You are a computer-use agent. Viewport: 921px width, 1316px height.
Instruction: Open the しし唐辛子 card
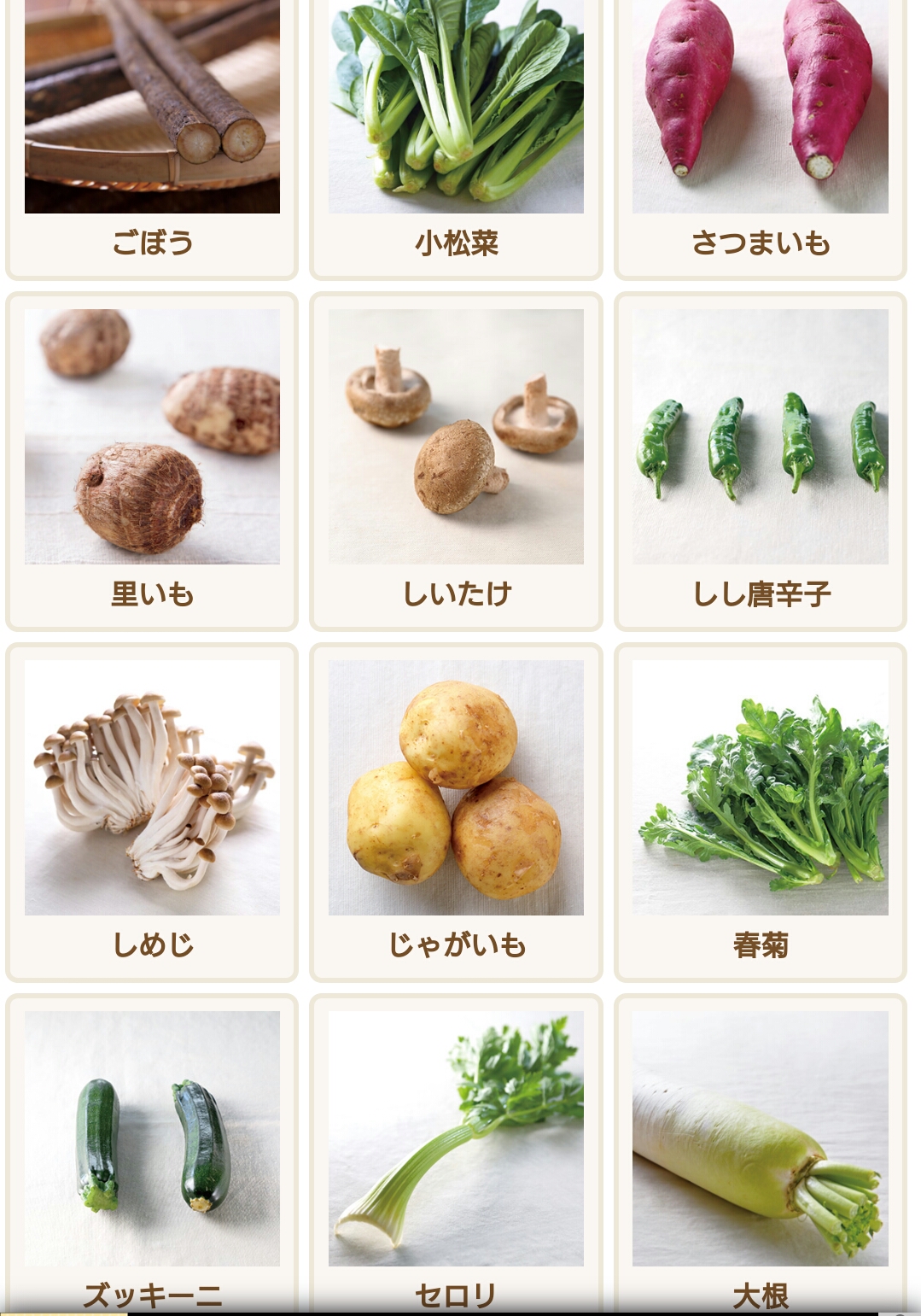coord(760,461)
